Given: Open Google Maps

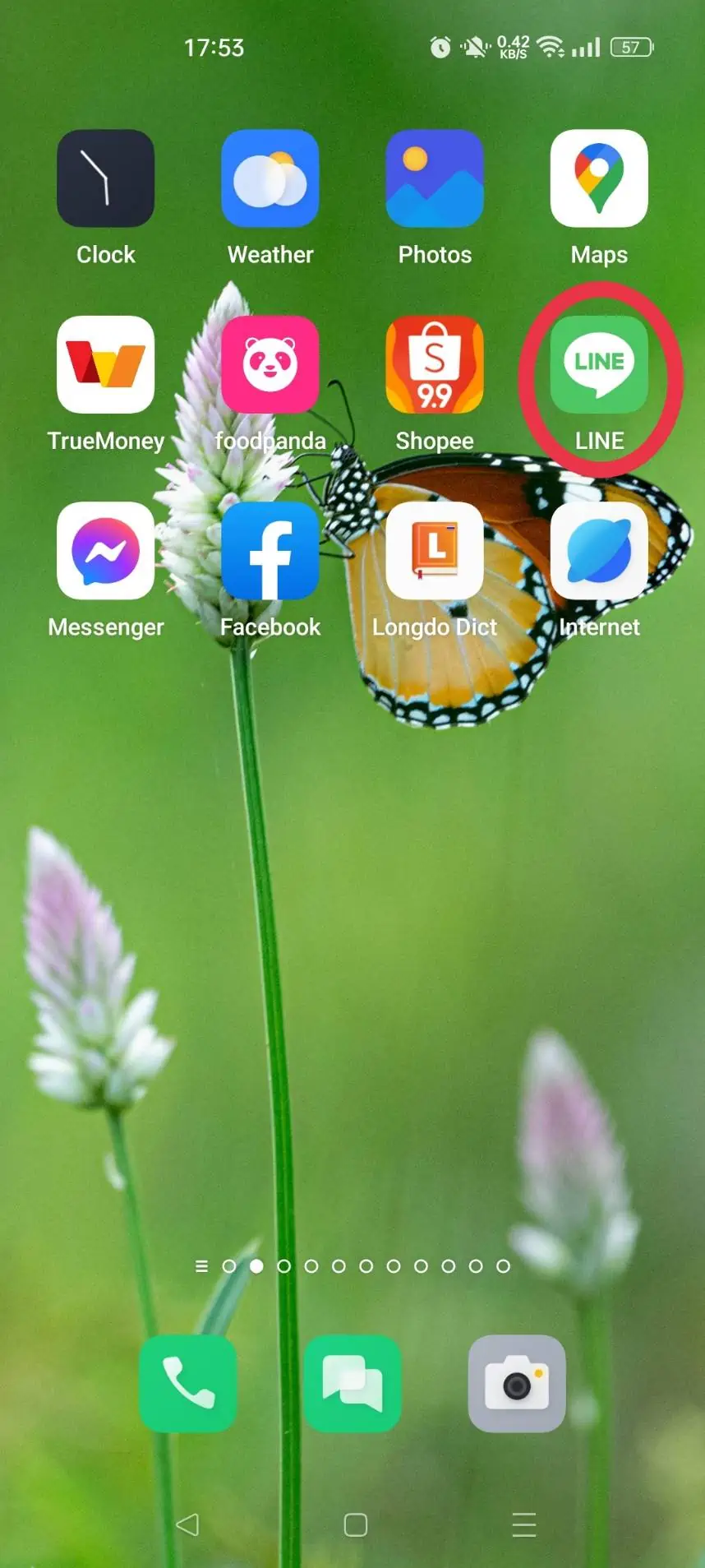Looking at the screenshot, I should pos(599,178).
